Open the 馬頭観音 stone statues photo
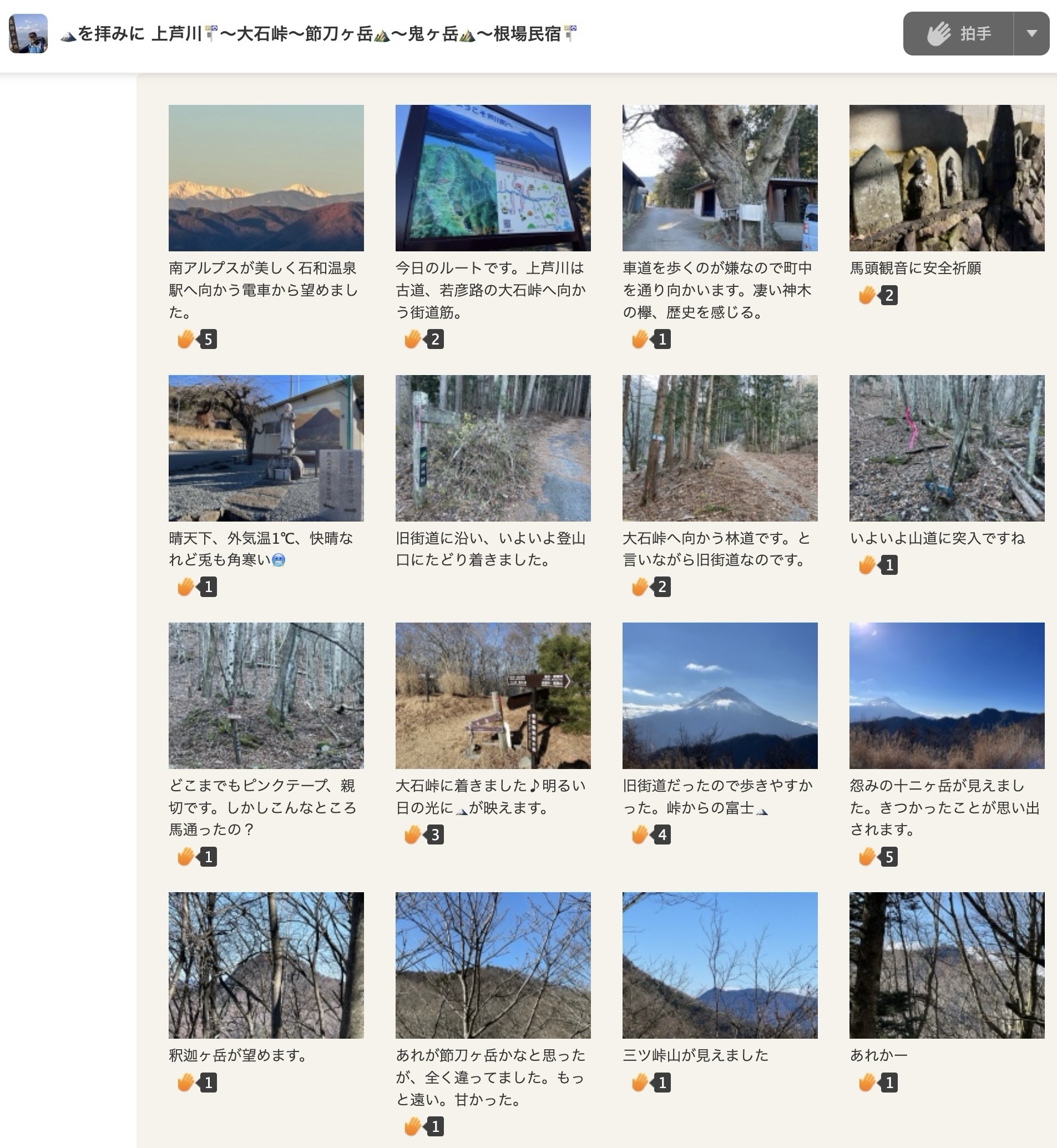The image size is (1057, 1148). tap(946, 178)
